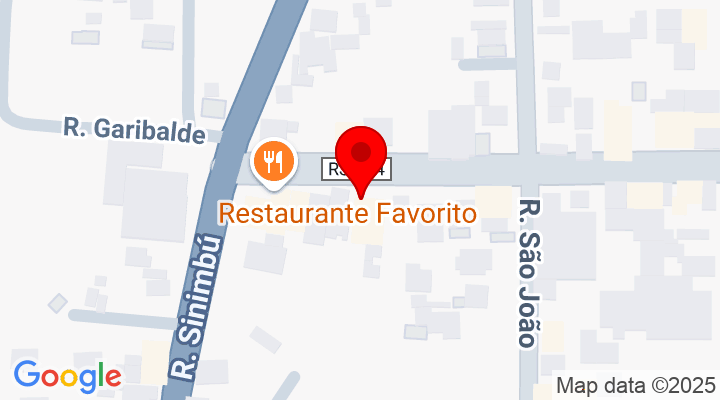Open the Restaurante Favorito place marker
The image size is (720, 400).
coord(273,162)
